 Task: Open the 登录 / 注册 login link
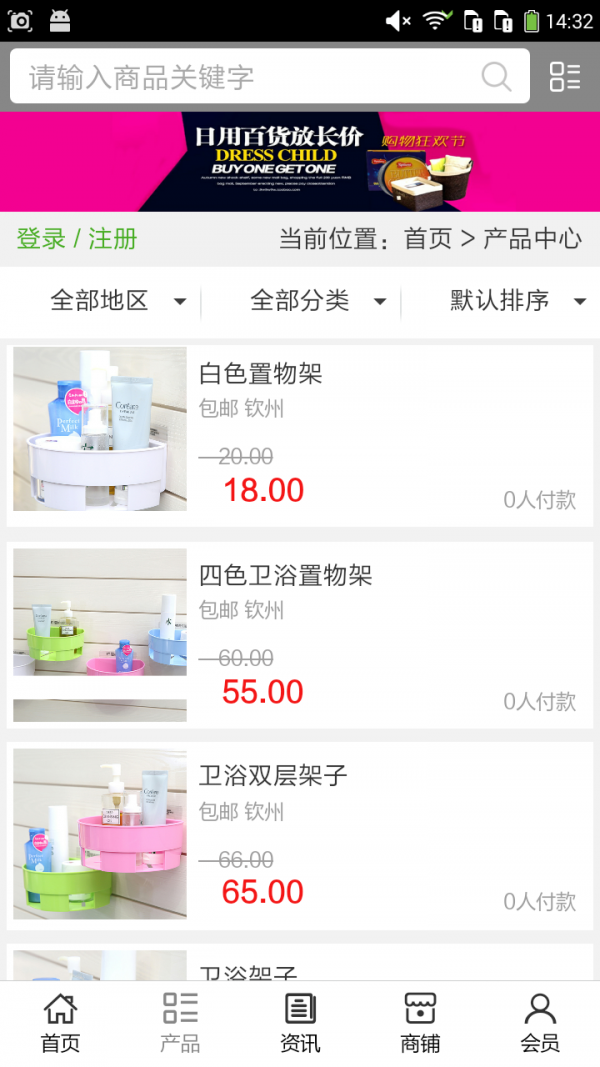tap(77, 239)
